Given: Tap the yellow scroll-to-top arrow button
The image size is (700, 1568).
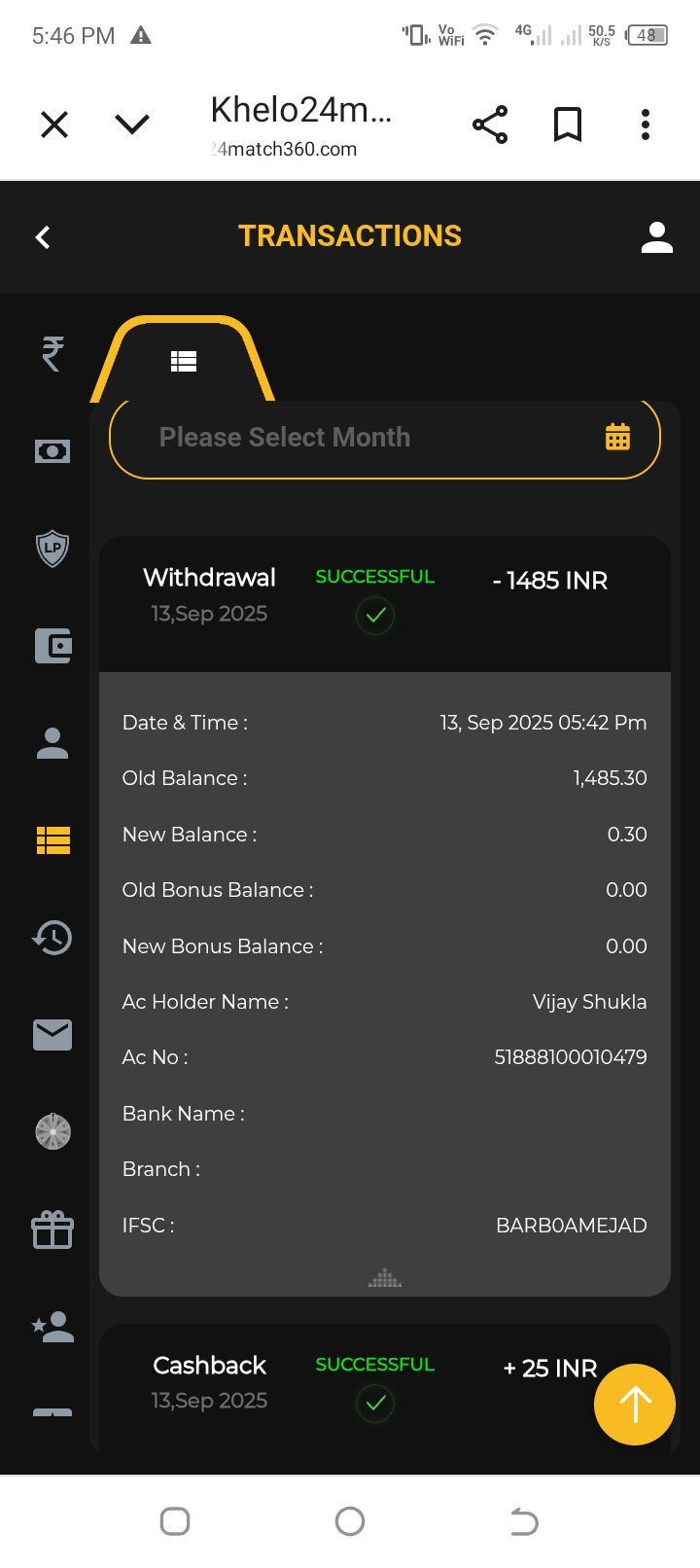Looking at the screenshot, I should click(635, 1404).
